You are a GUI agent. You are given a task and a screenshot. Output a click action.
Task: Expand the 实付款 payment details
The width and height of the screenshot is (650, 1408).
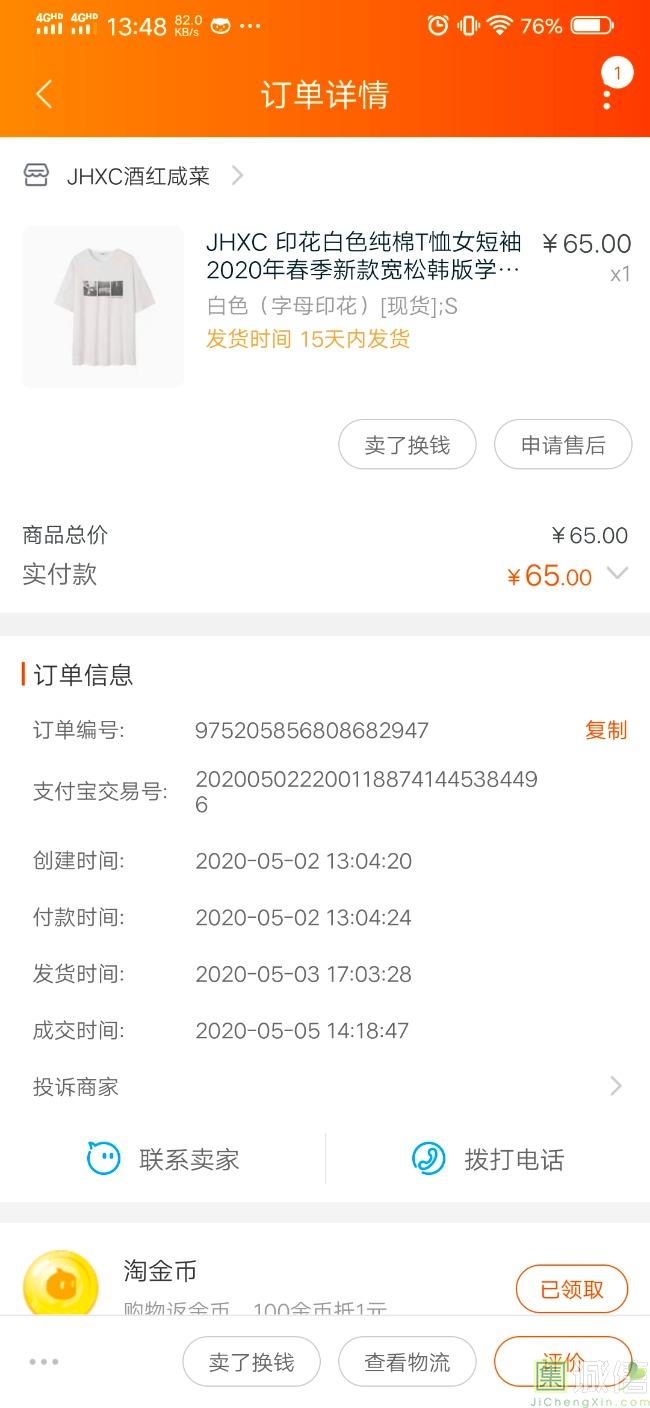click(x=617, y=574)
